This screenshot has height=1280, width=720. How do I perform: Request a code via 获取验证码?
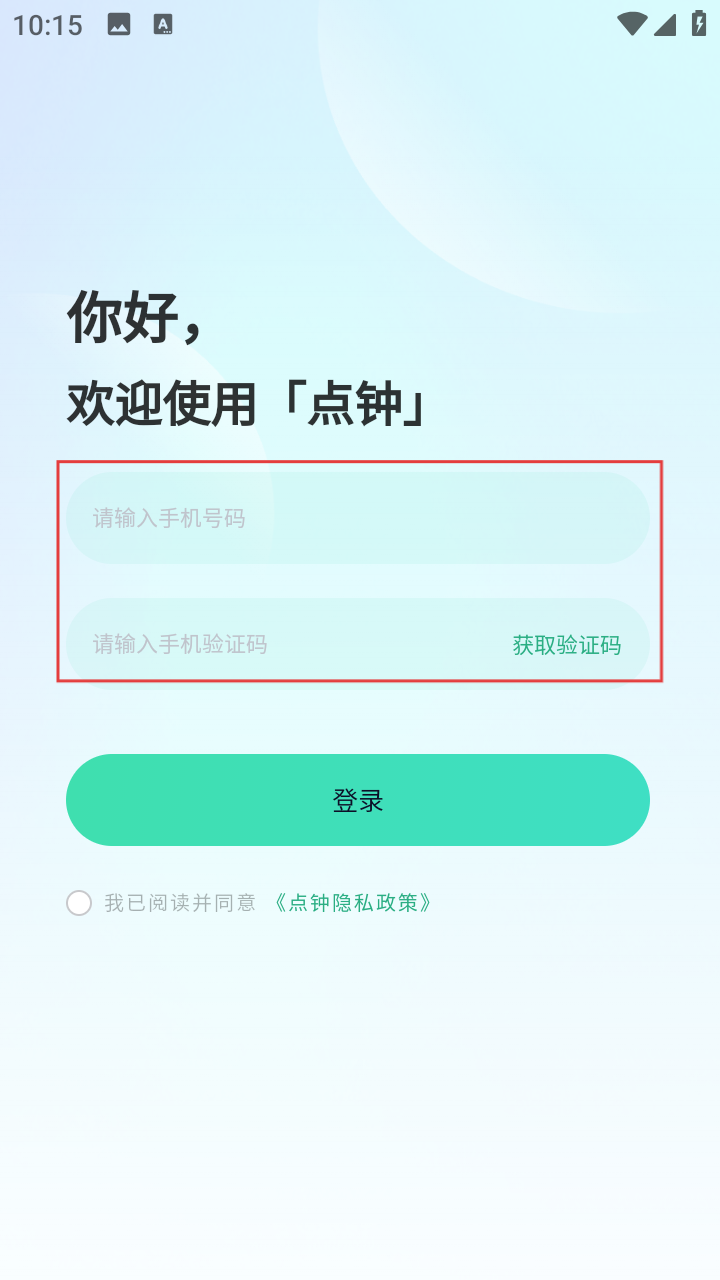[567, 645]
